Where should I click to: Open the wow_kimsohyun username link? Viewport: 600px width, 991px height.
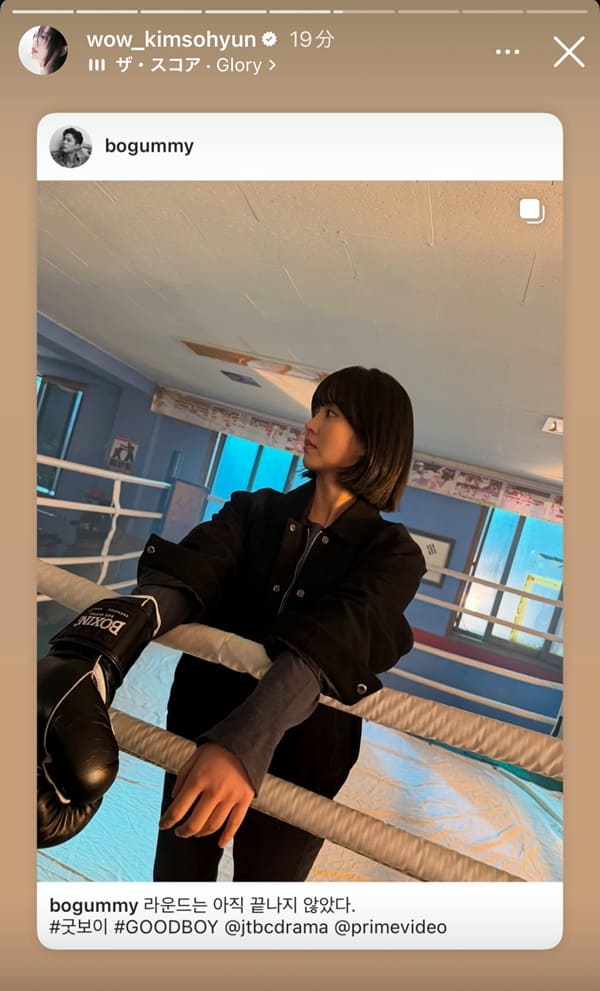point(172,39)
